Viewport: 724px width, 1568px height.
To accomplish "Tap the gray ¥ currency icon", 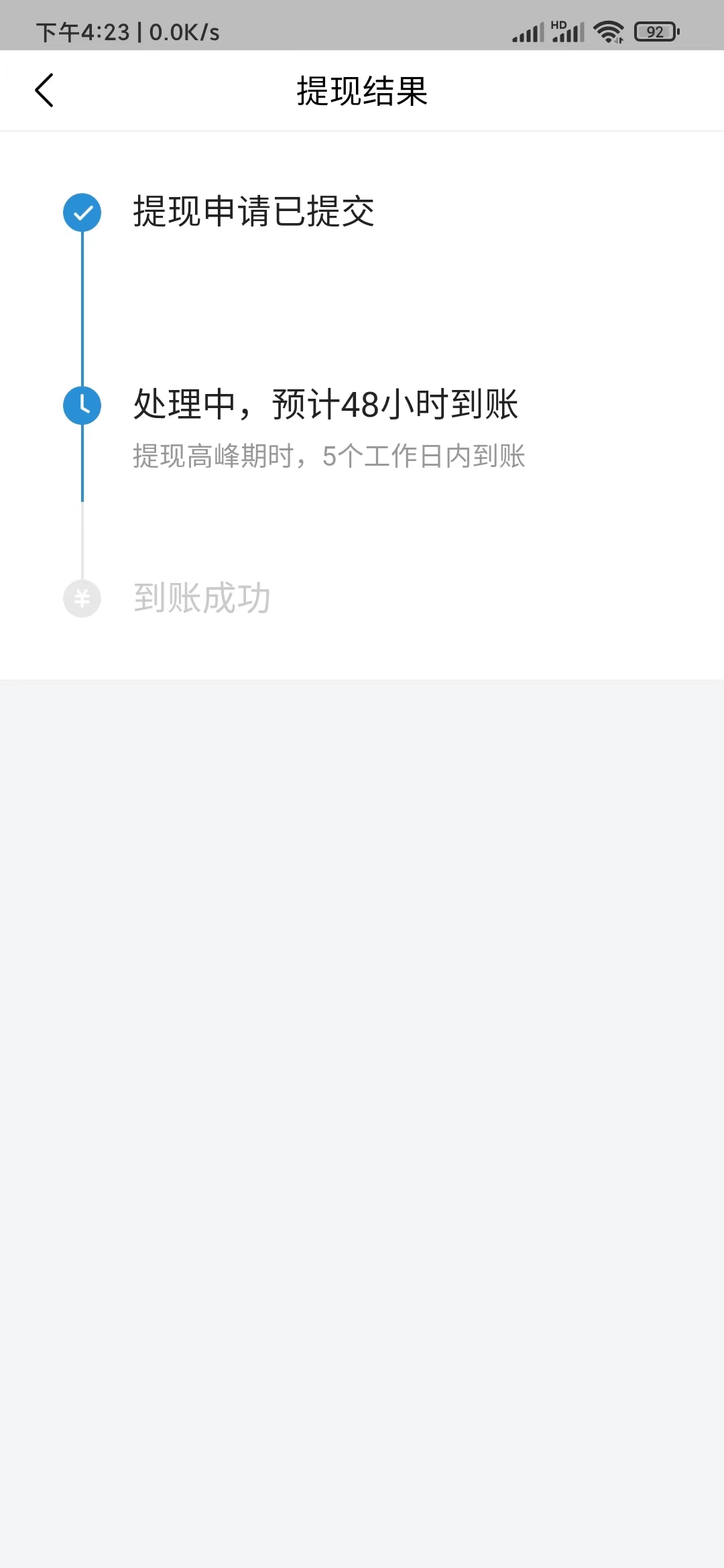I will [x=82, y=598].
